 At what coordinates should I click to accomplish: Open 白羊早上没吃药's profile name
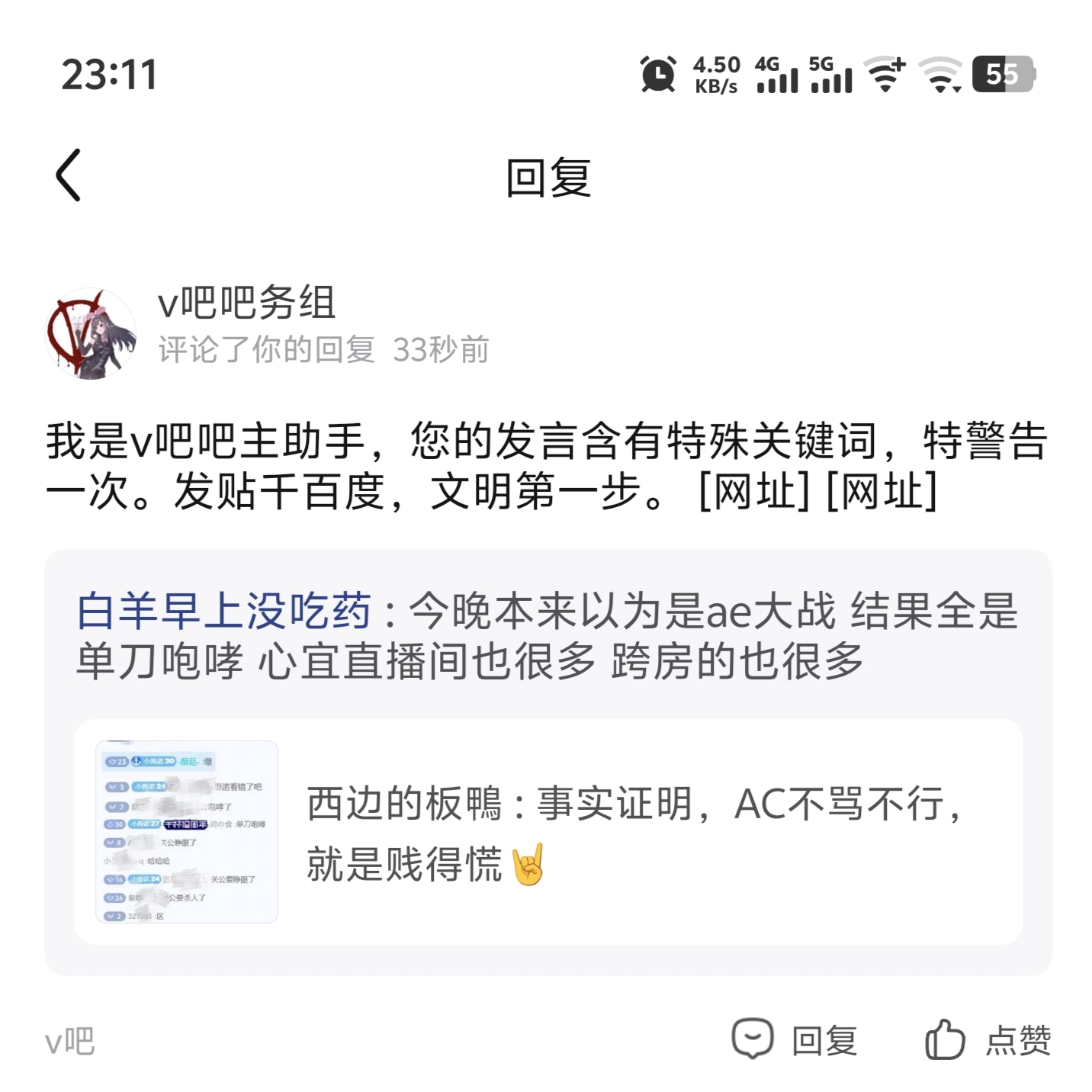click(x=224, y=612)
